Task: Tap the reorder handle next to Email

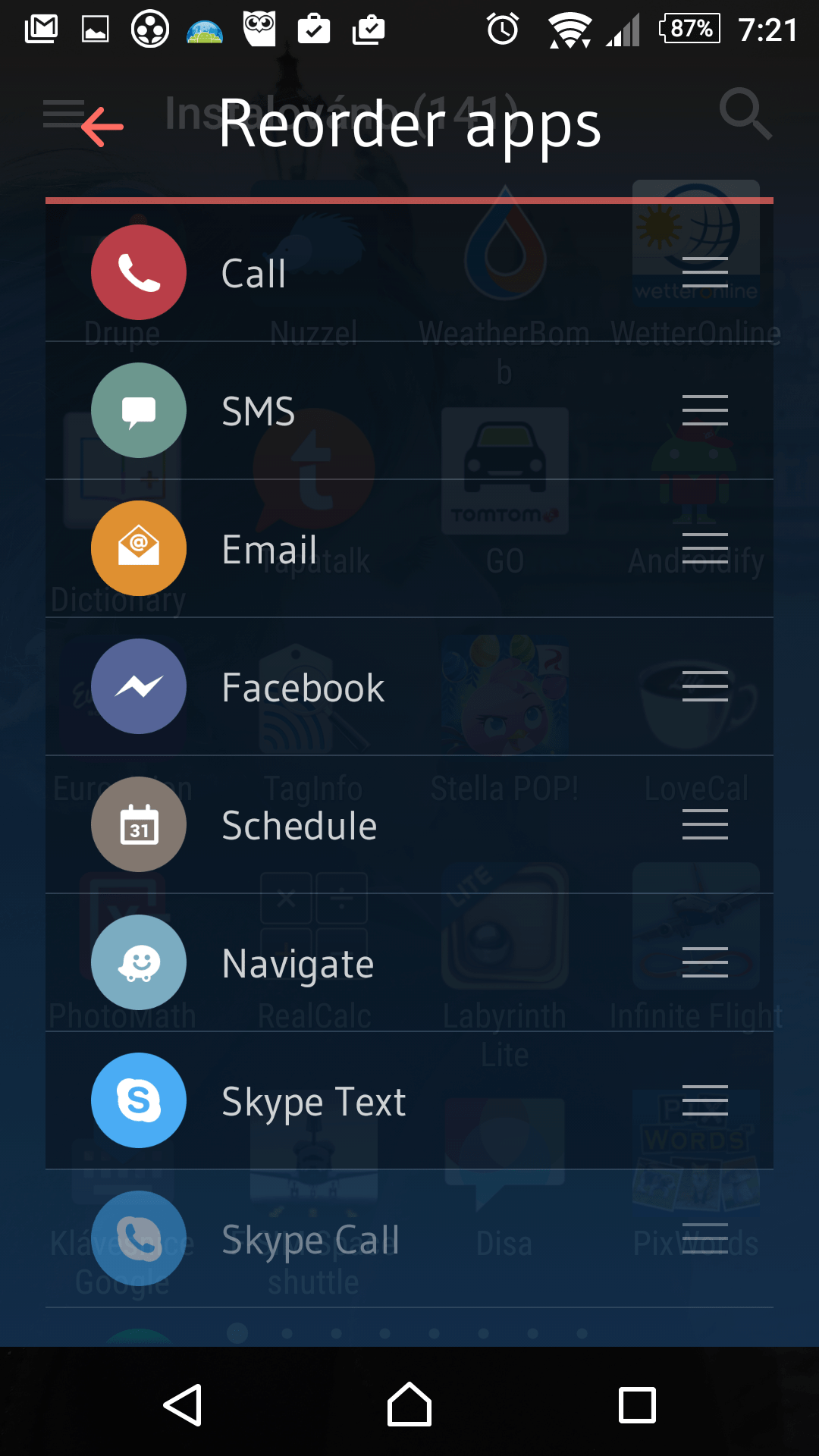Action: pyautogui.click(x=705, y=548)
